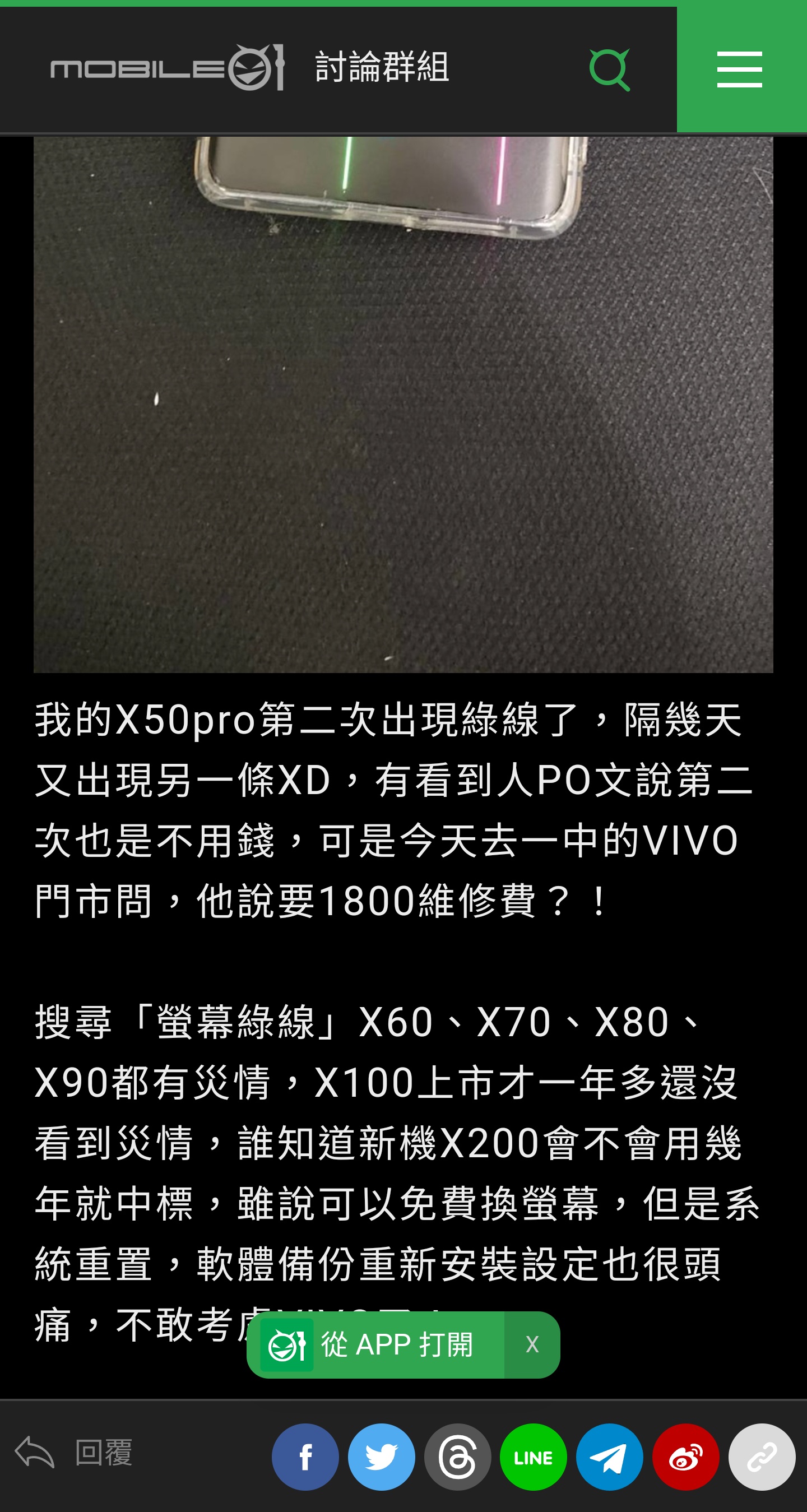This screenshot has height=1512, width=807.
Task: Share post via Telegram
Action: click(610, 1457)
